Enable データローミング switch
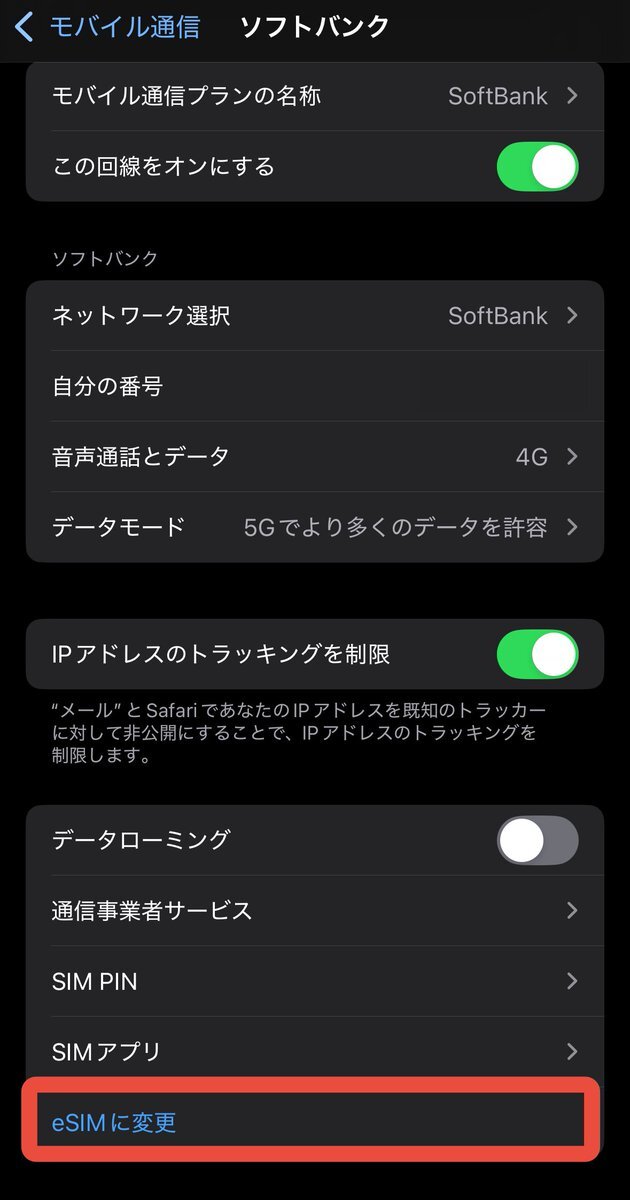Viewport: 630px width, 1200px height. point(537,840)
